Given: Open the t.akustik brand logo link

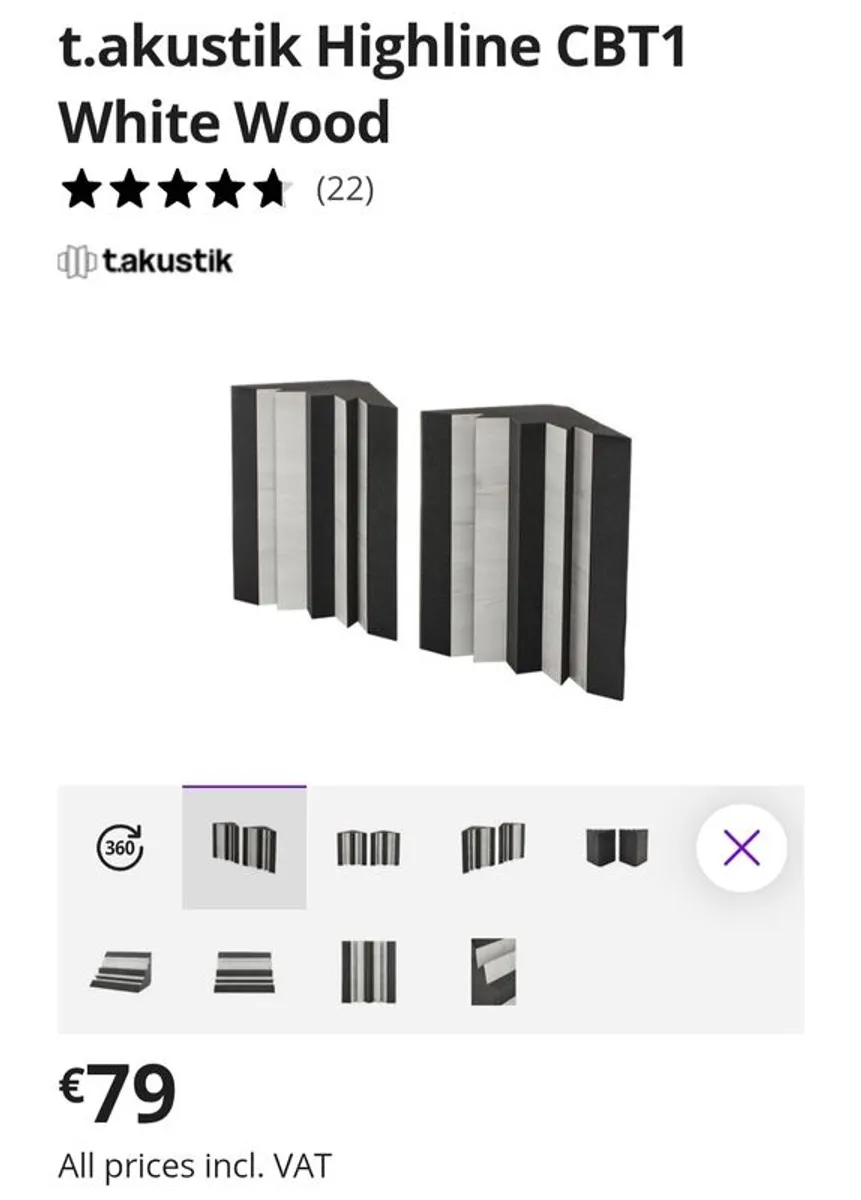Looking at the screenshot, I should click(x=146, y=262).
